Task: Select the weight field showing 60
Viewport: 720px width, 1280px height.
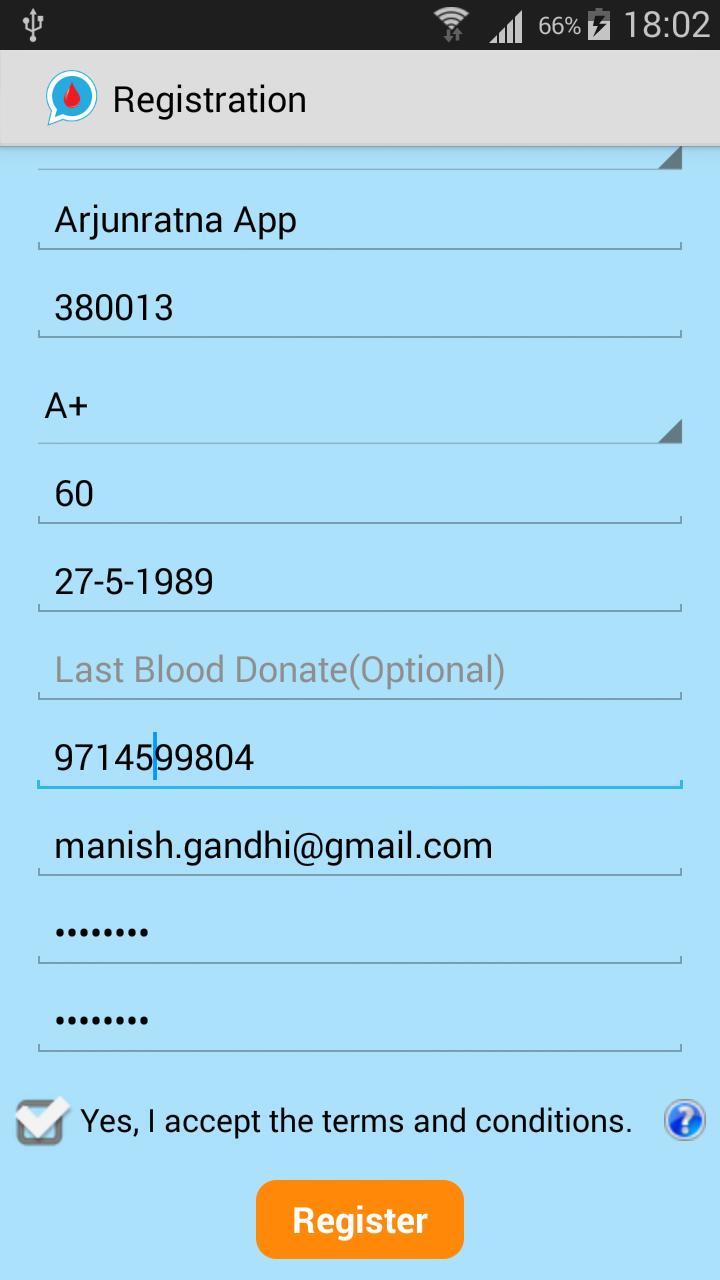Action: [360, 493]
